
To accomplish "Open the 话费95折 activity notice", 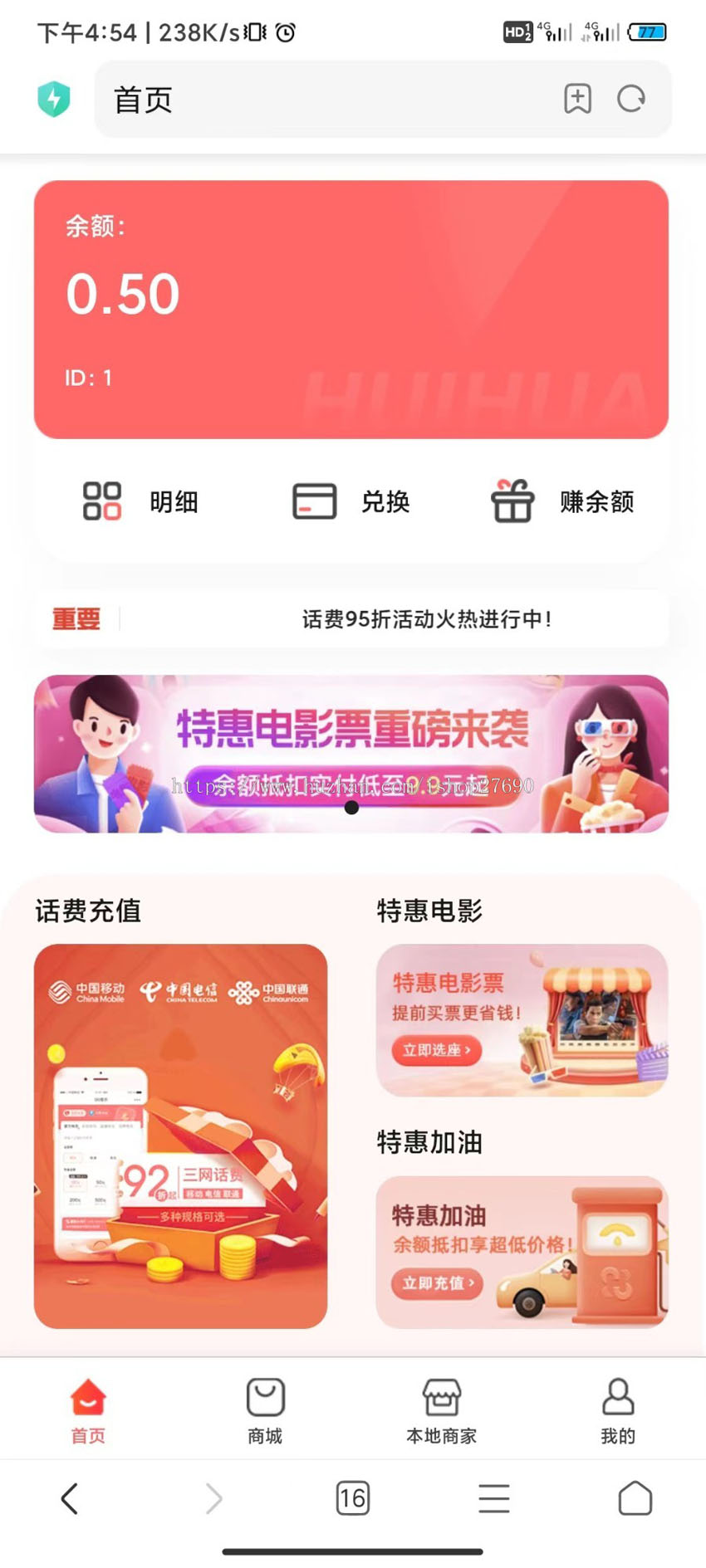I will 425,619.
